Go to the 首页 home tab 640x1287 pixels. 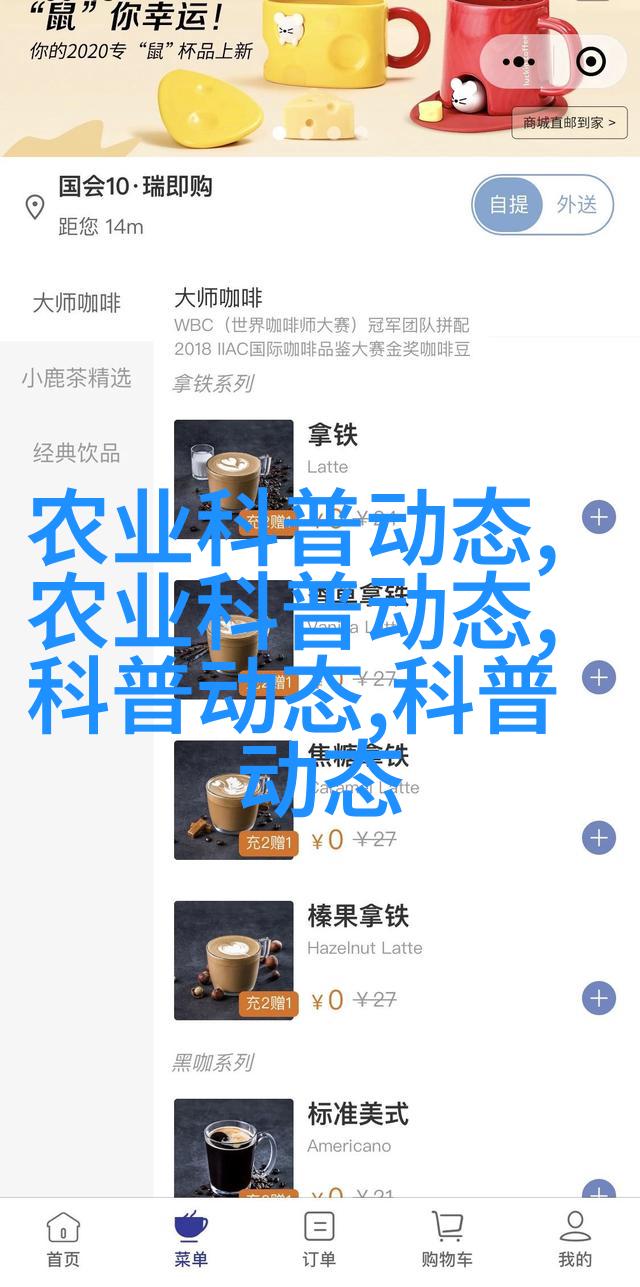tap(63, 1240)
